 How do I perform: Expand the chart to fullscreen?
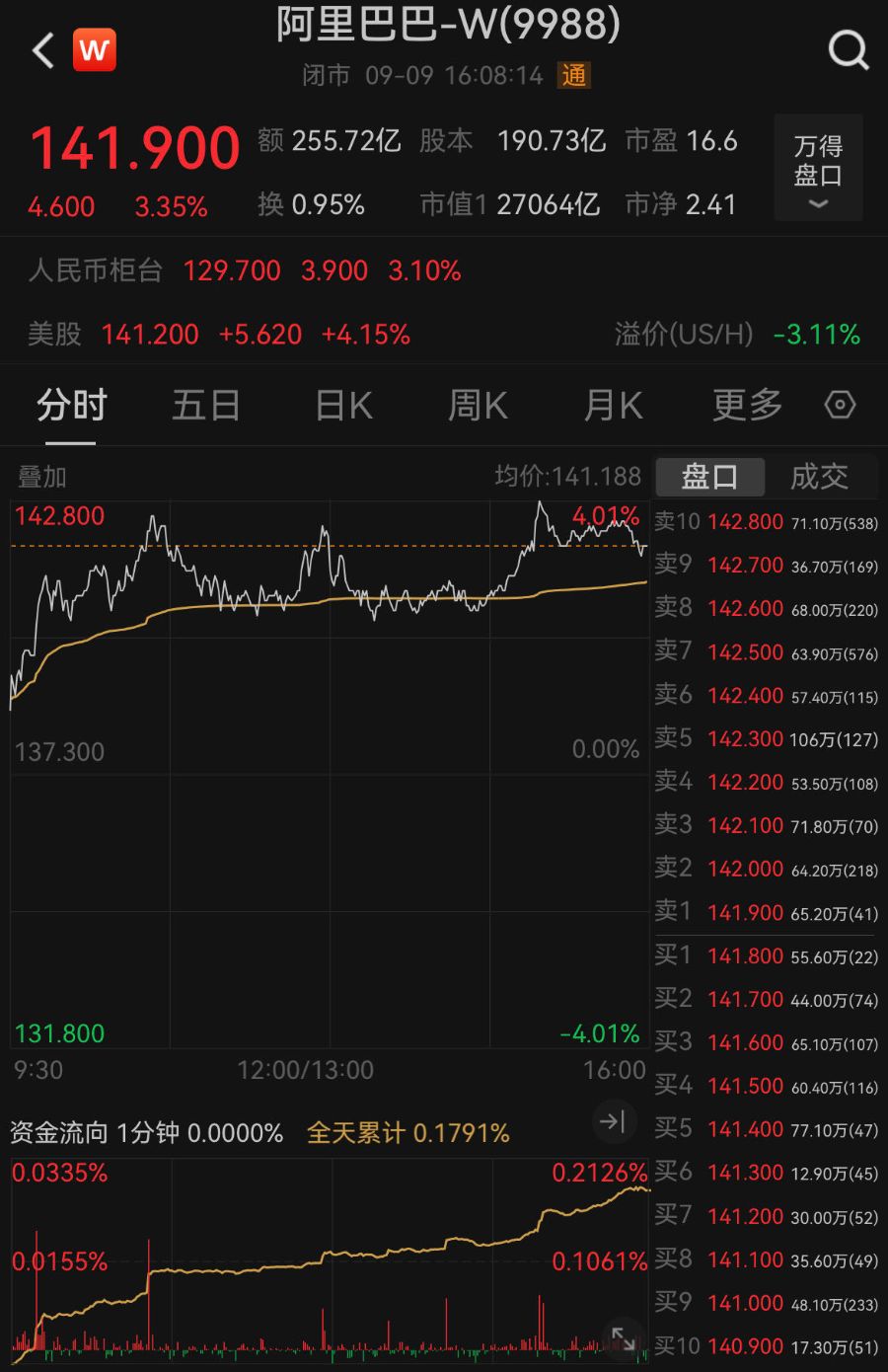tap(624, 1337)
